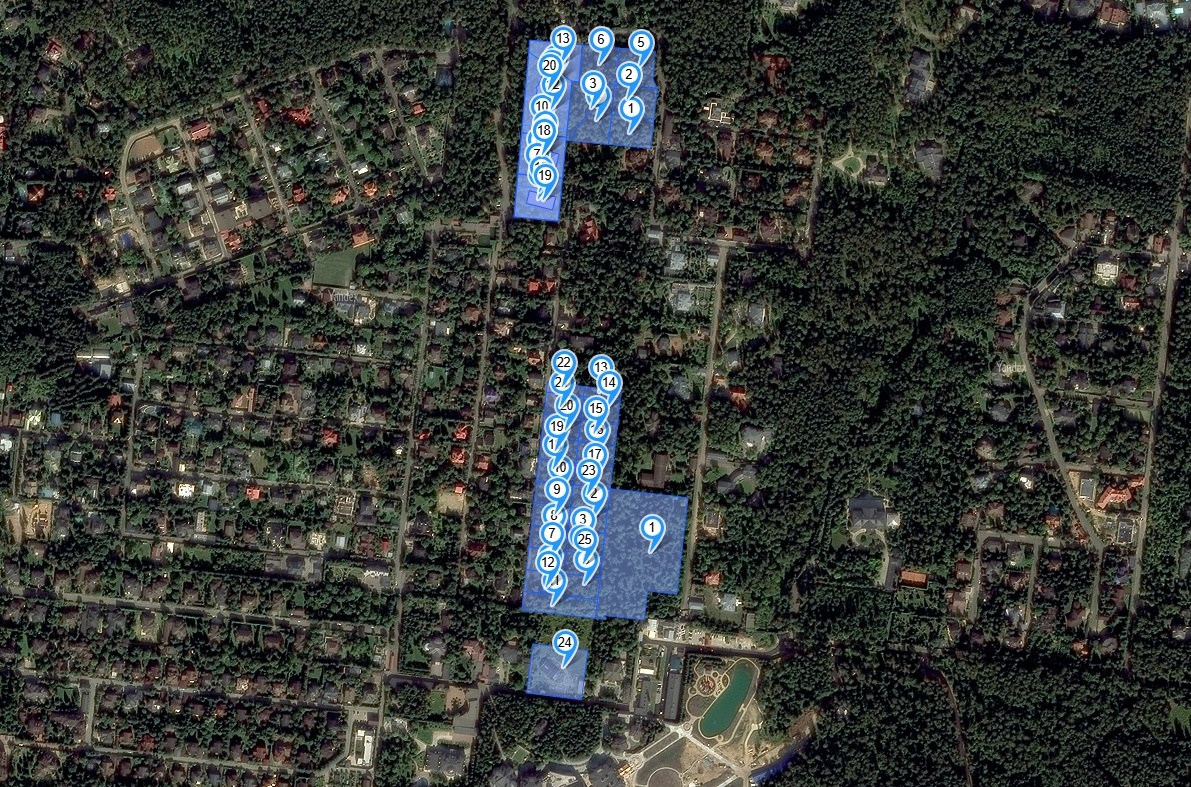Tap map marker number 22
The width and height of the screenshot is (1191, 787).
point(564,363)
